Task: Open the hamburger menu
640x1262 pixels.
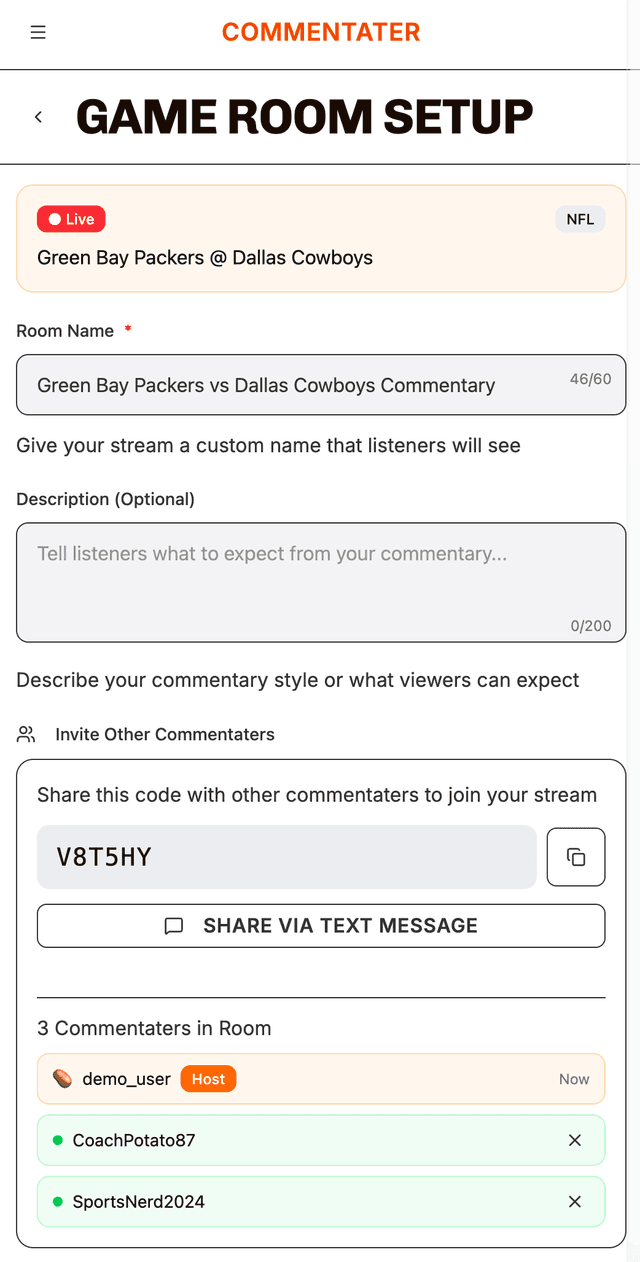Action: (x=38, y=32)
